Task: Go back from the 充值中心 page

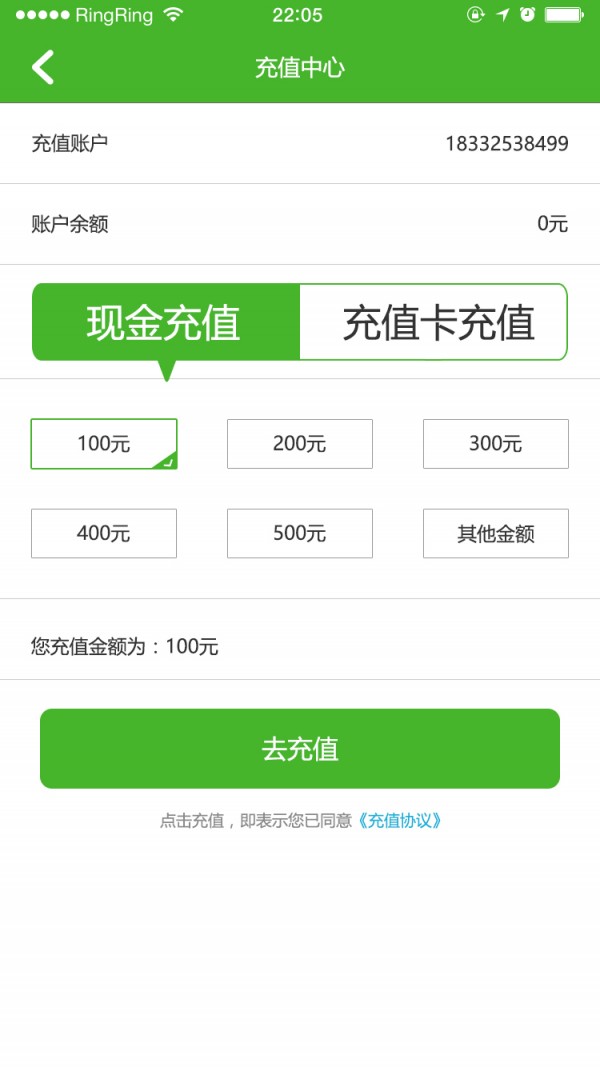Action: 43,67
